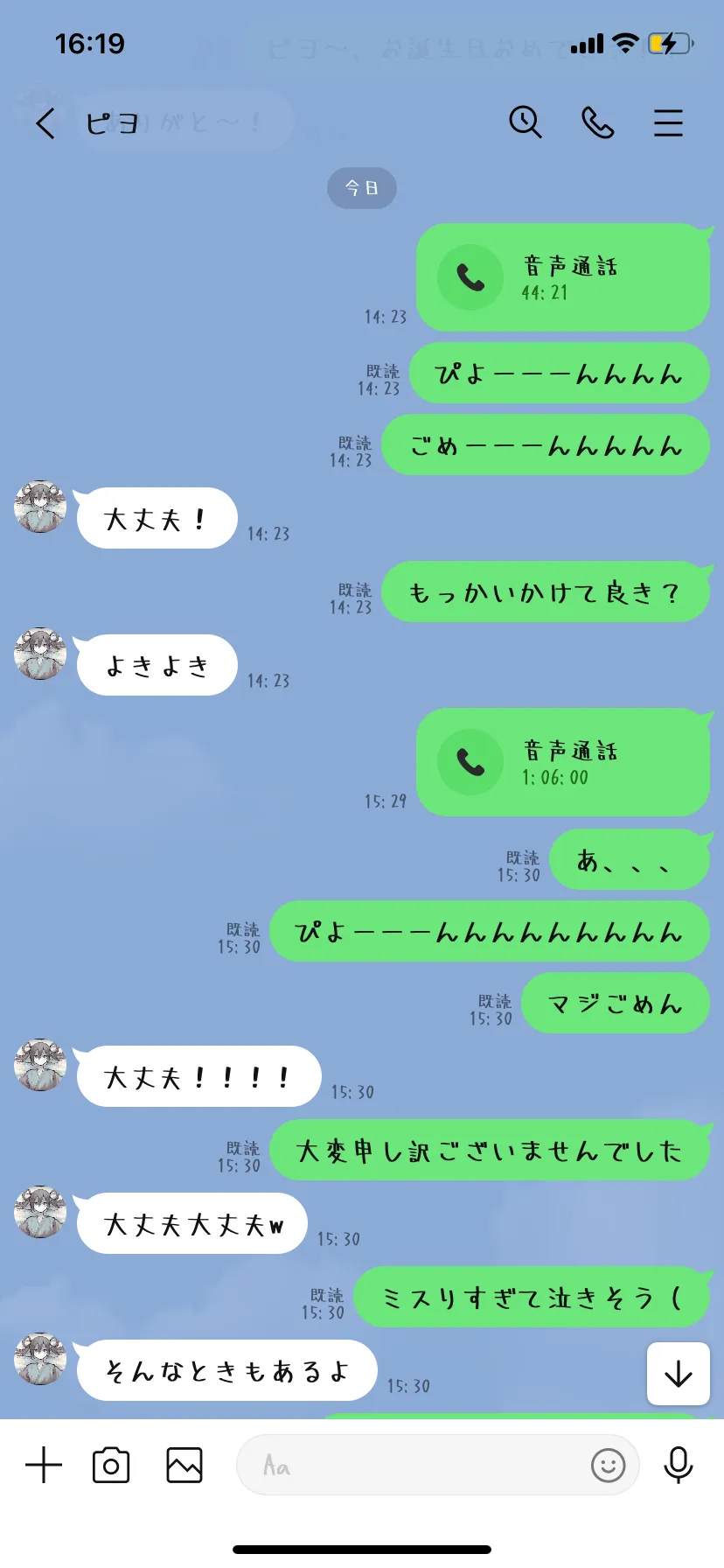The width and height of the screenshot is (724, 1568).
Task: Open the plus attachment menu
Action: tap(44, 1465)
